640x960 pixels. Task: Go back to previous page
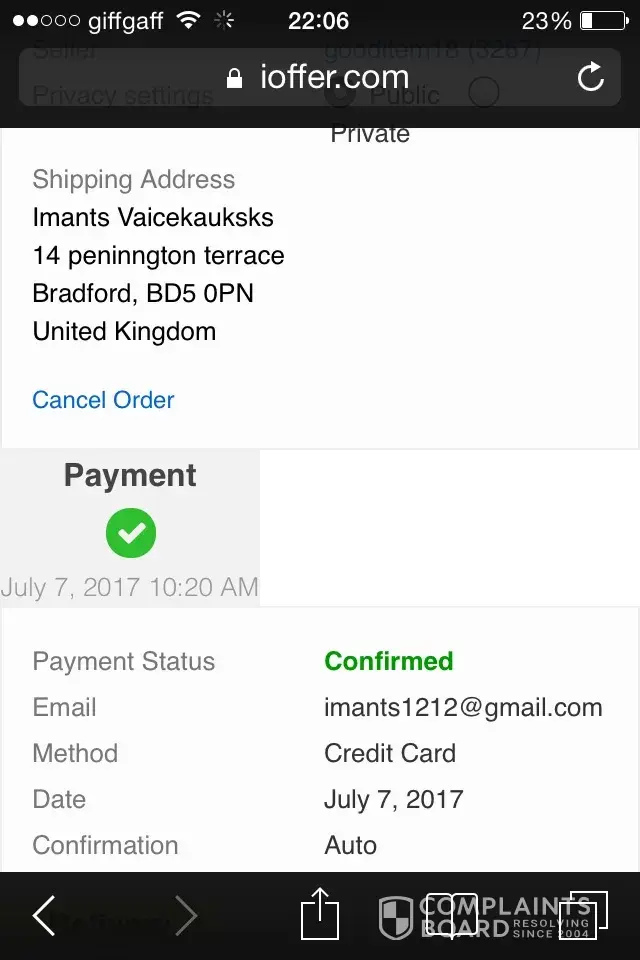(x=44, y=915)
